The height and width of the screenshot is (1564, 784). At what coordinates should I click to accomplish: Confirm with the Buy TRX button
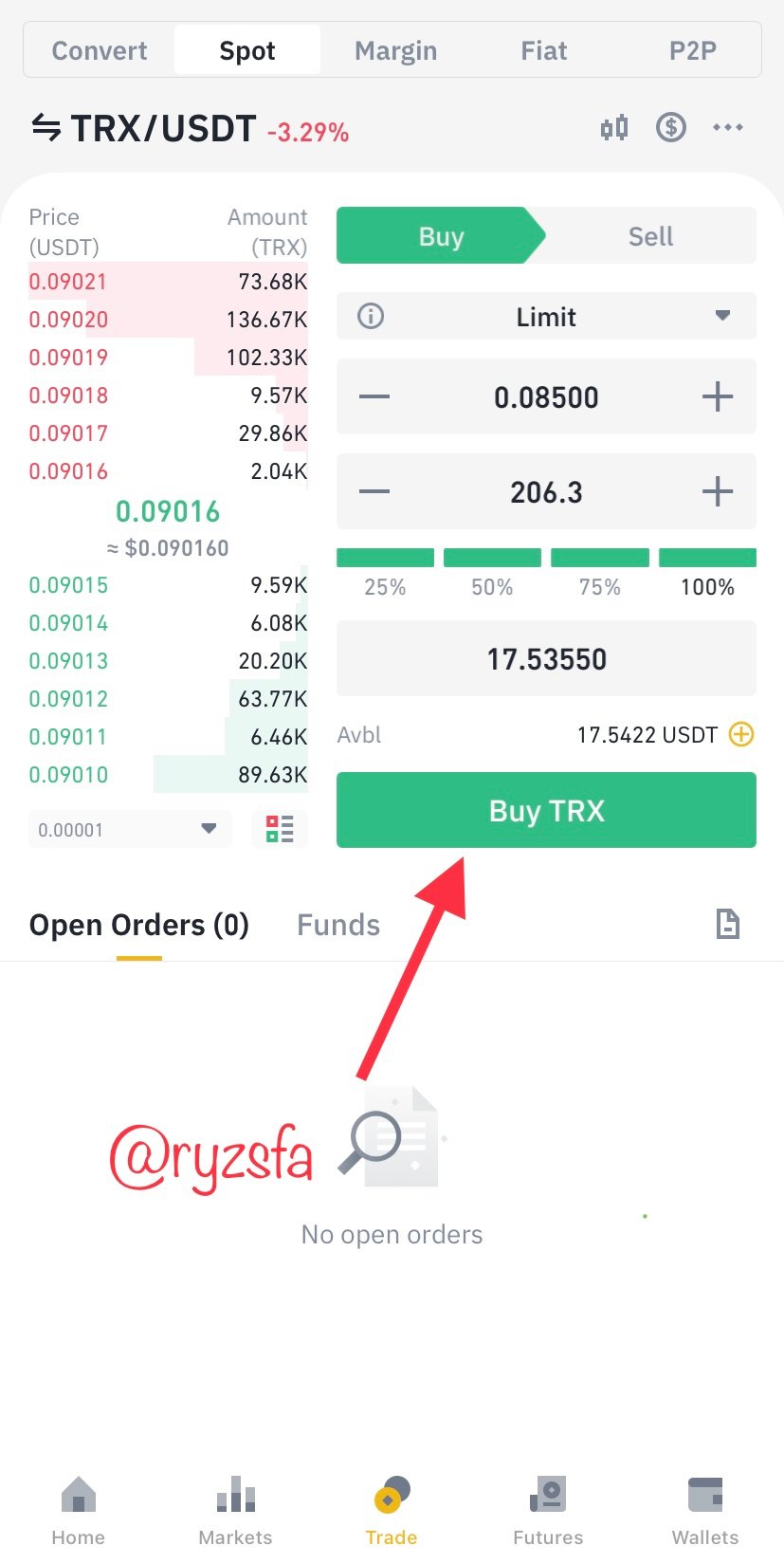click(546, 810)
